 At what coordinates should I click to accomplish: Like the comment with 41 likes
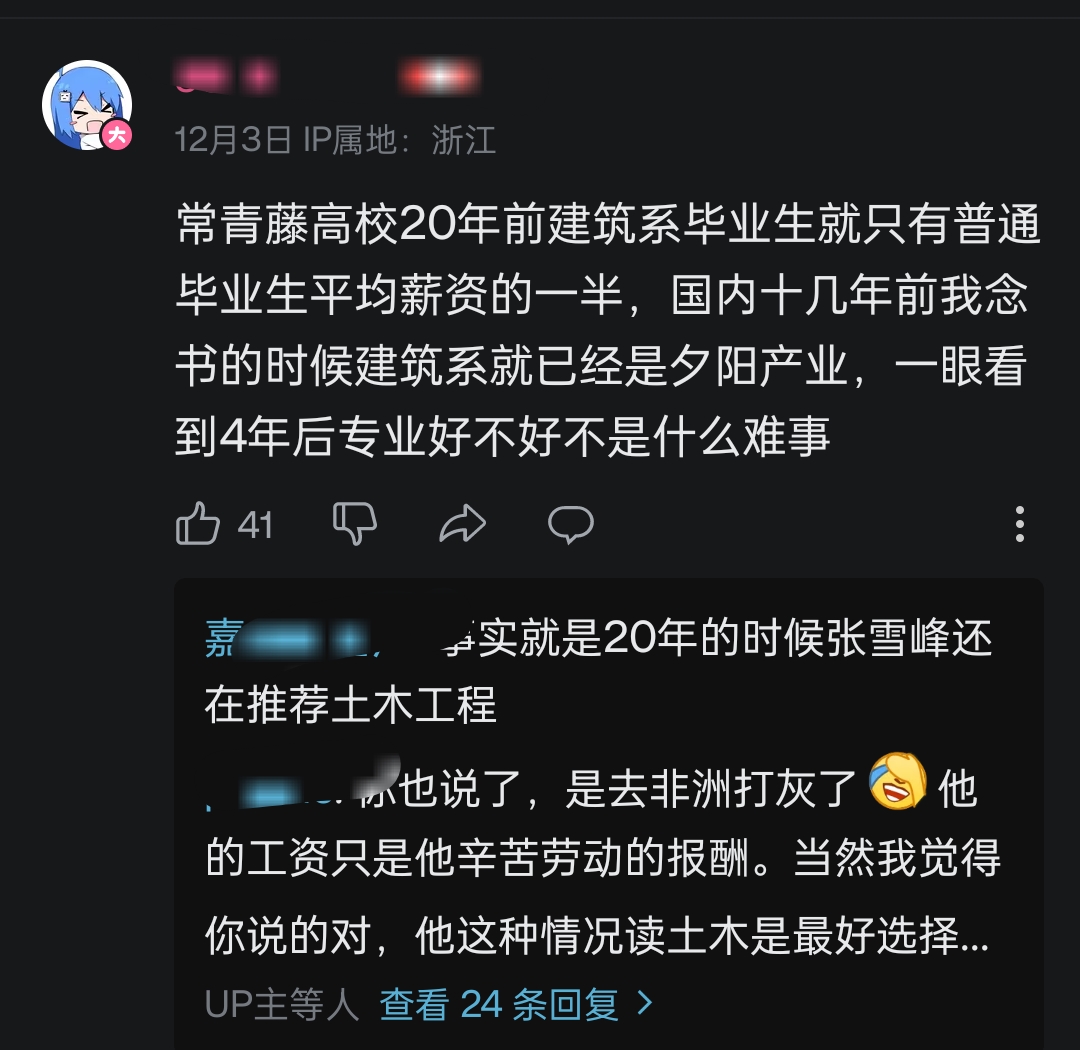pos(198,524)
